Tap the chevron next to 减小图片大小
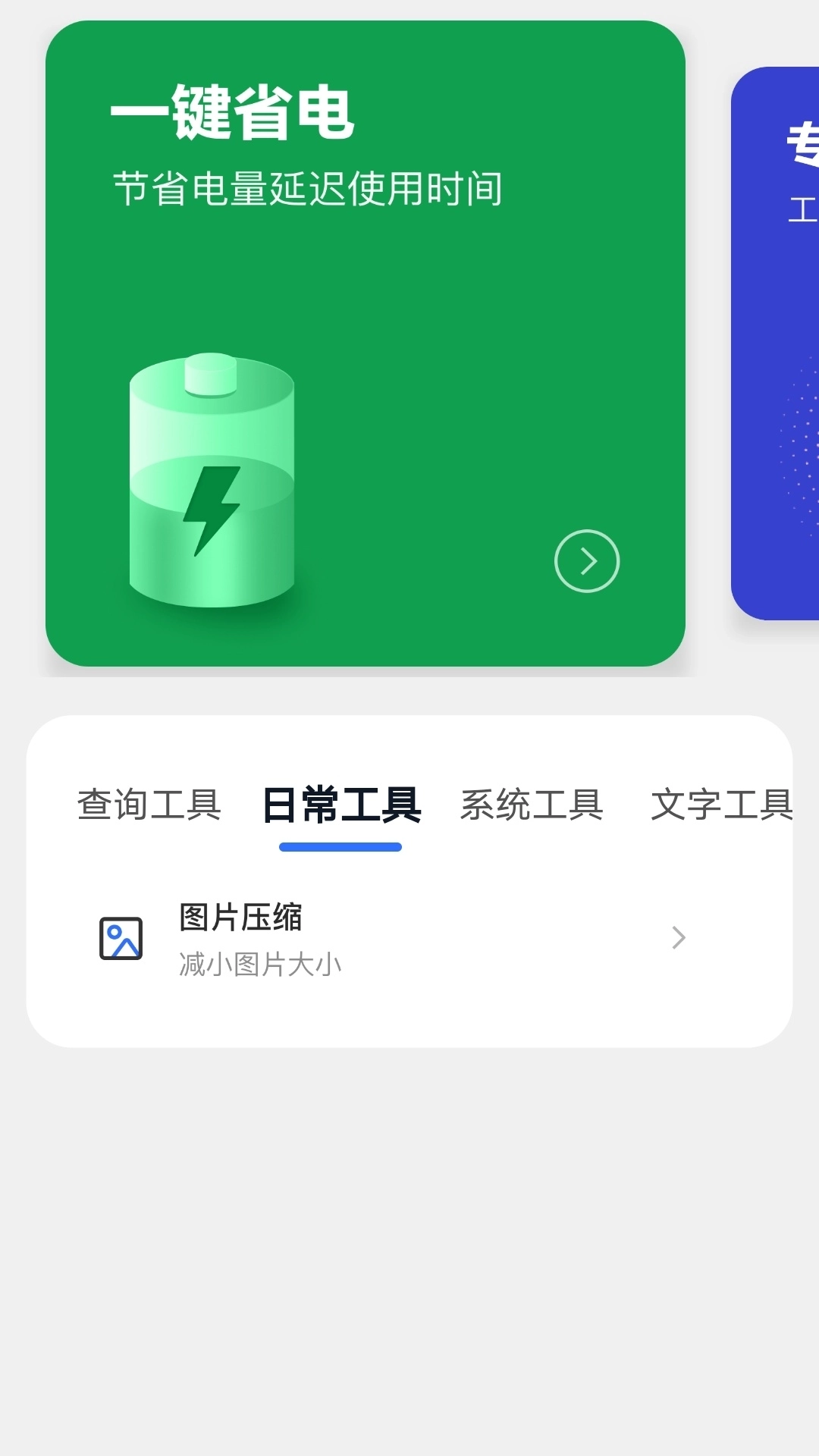Image resolution: width=819 pixels, height=1456 pixels. (x=679, y=938)
